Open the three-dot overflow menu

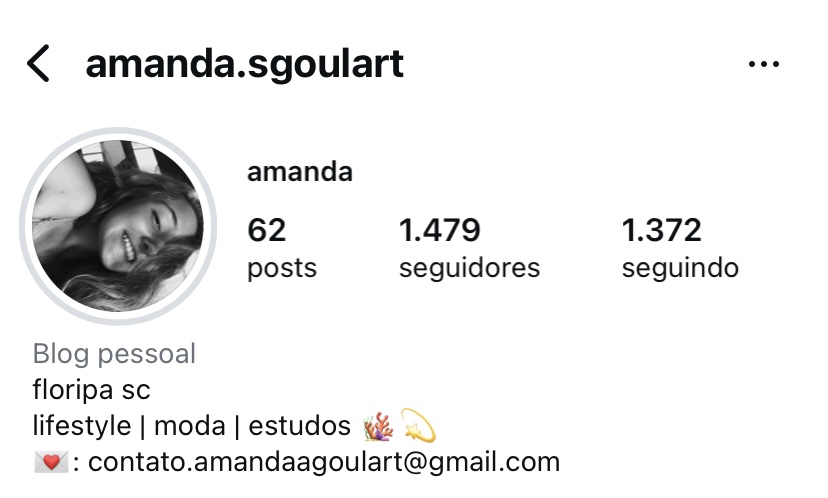pyautogui.click(x=763, y=65)
